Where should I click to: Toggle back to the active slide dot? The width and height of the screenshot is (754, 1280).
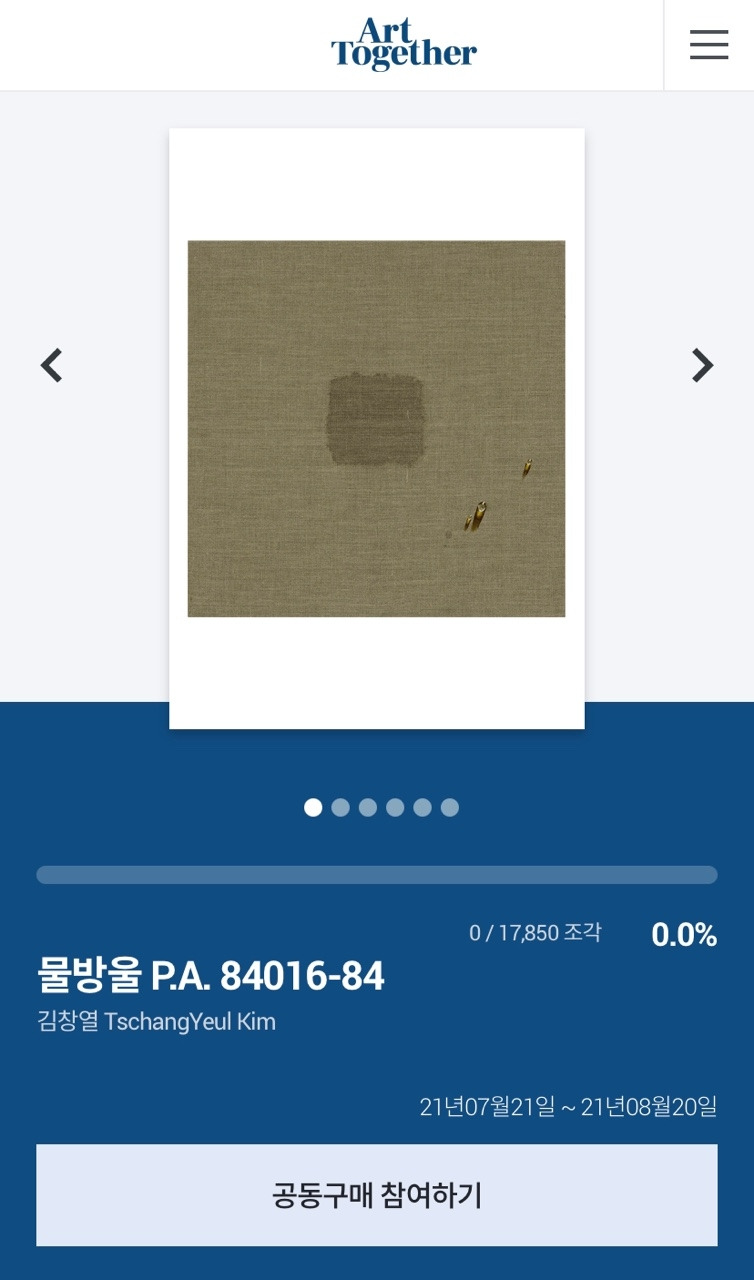coord(313,808)
